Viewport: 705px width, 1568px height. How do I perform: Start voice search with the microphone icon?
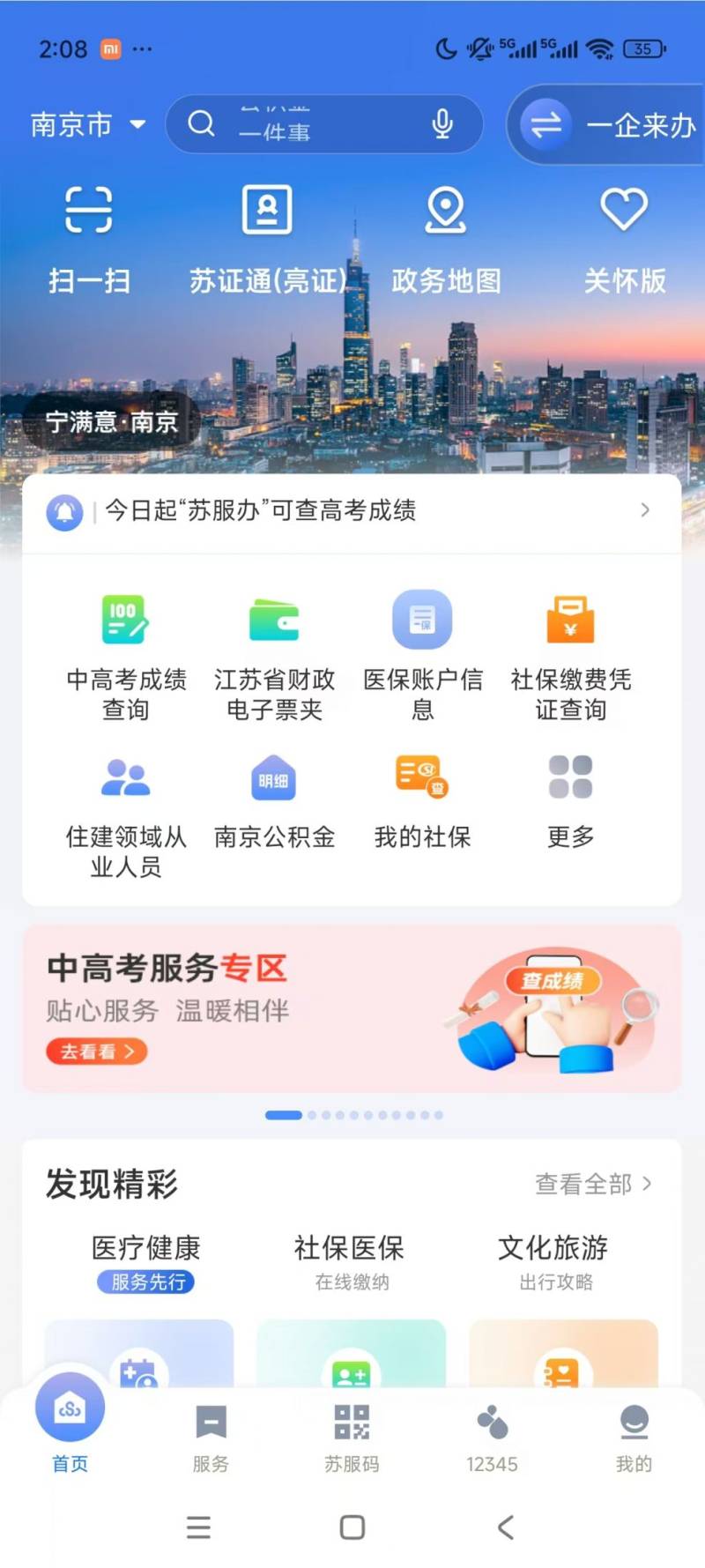coord(442,124)
